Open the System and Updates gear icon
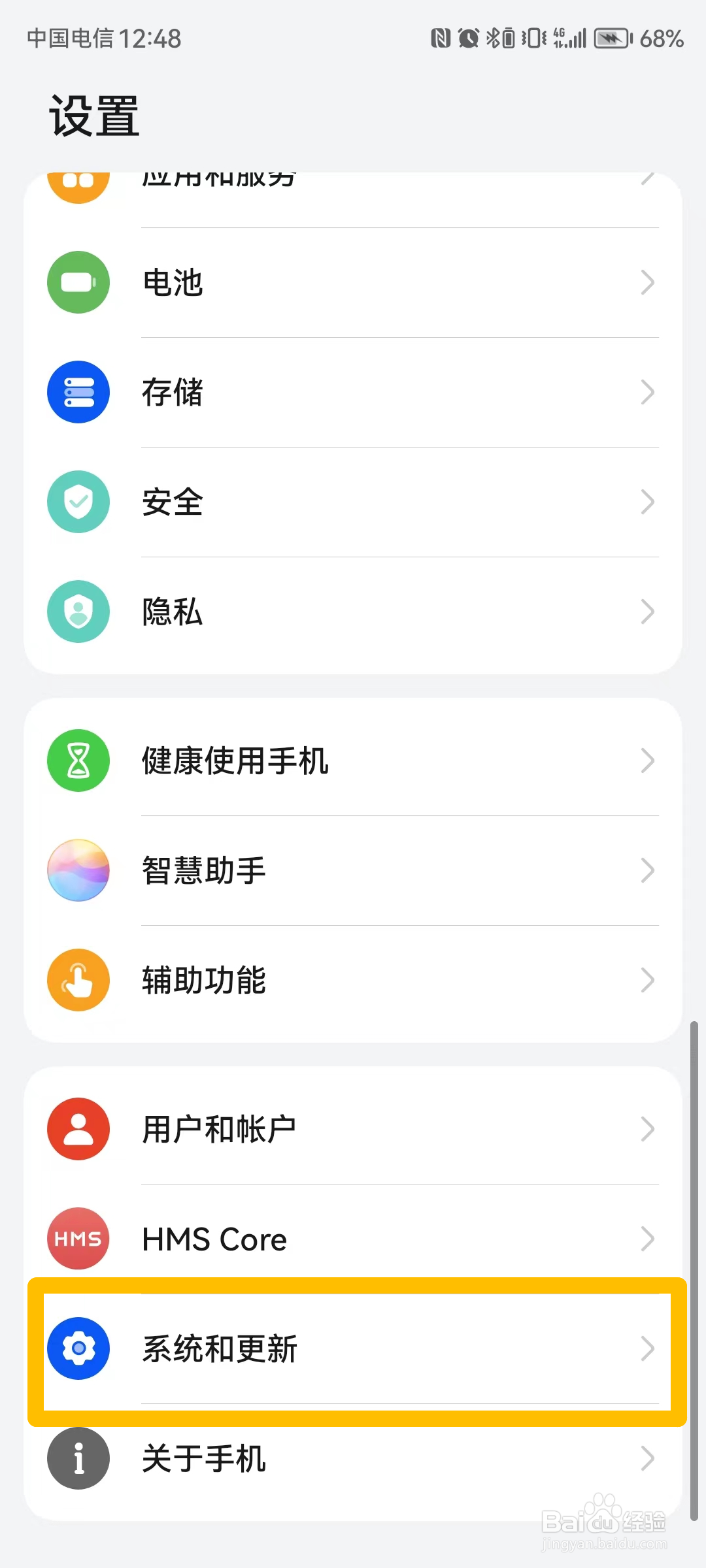This screenshot has width=706, height=1568. (x=78, y=1348)
